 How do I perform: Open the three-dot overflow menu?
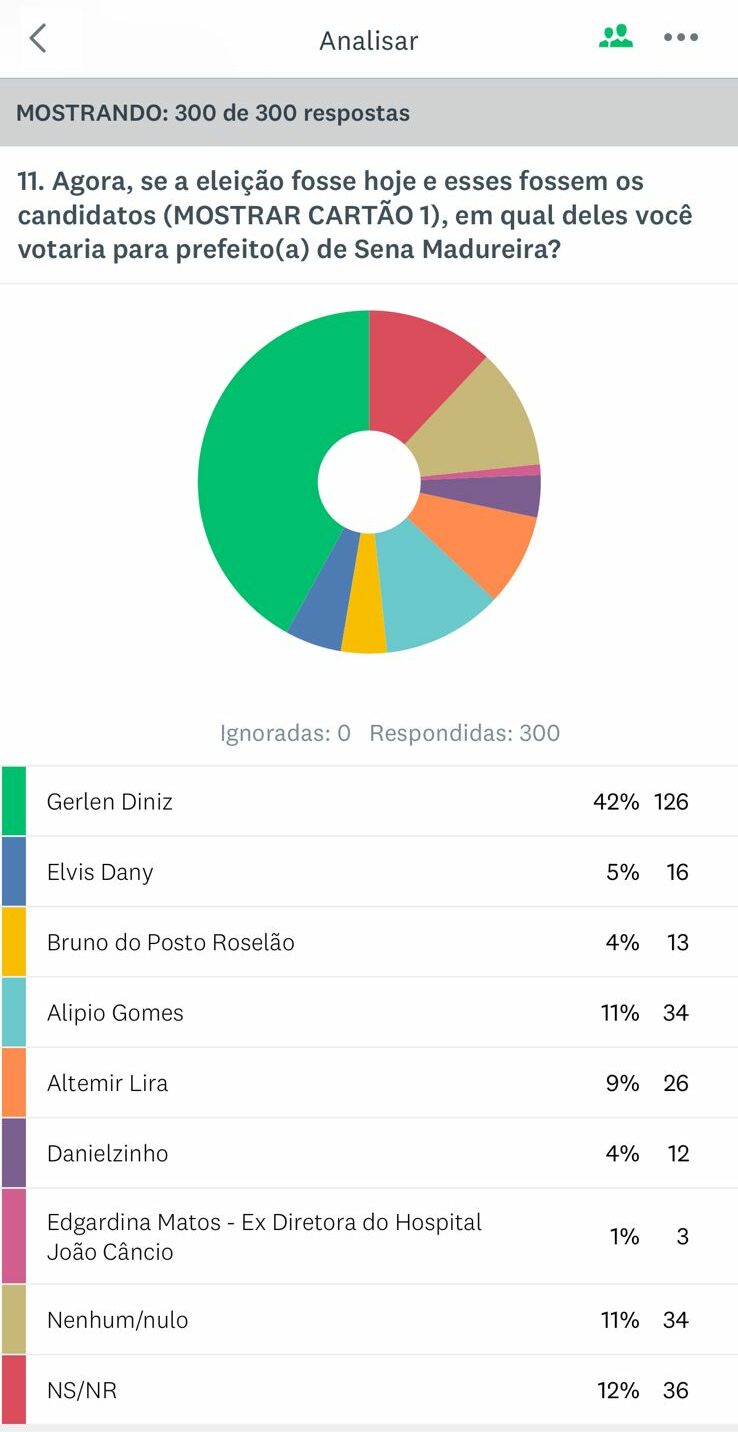pyautogui.click(x=681, y=38)
